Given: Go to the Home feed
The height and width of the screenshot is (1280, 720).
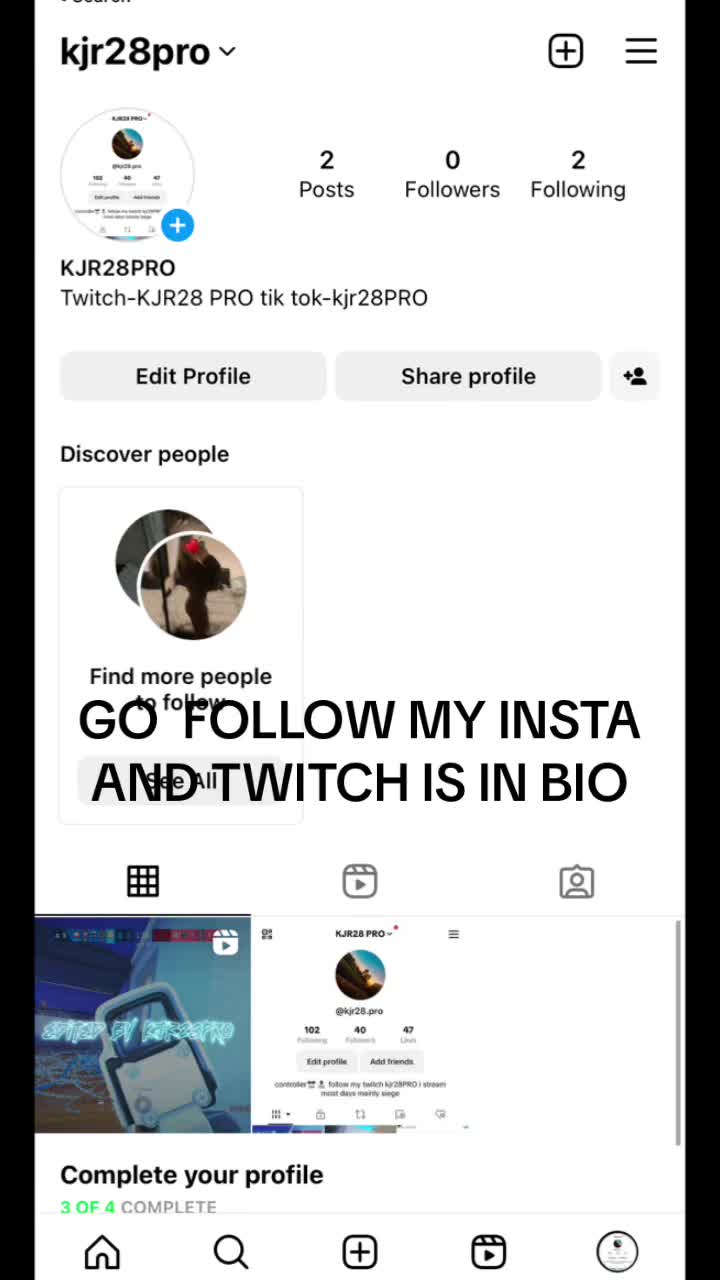Looking at the screenshot, I should 102,1251.
